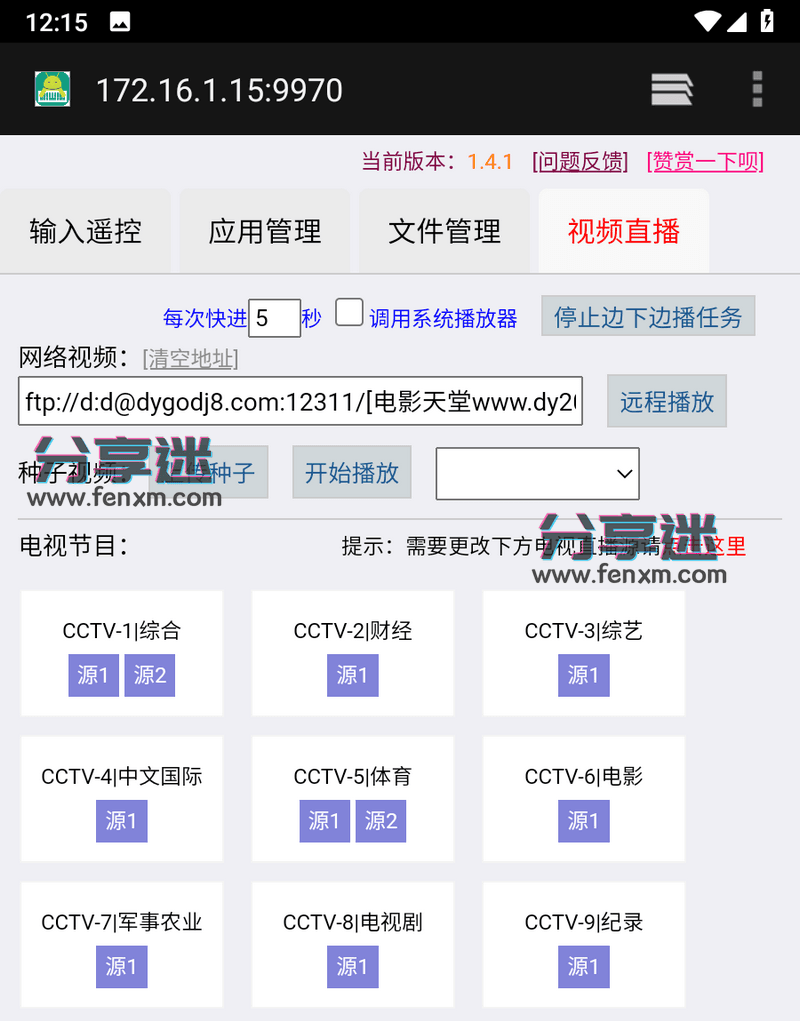800x1021 pixels.
Task: Focus the network video URL field
Action: coord(300,402)
